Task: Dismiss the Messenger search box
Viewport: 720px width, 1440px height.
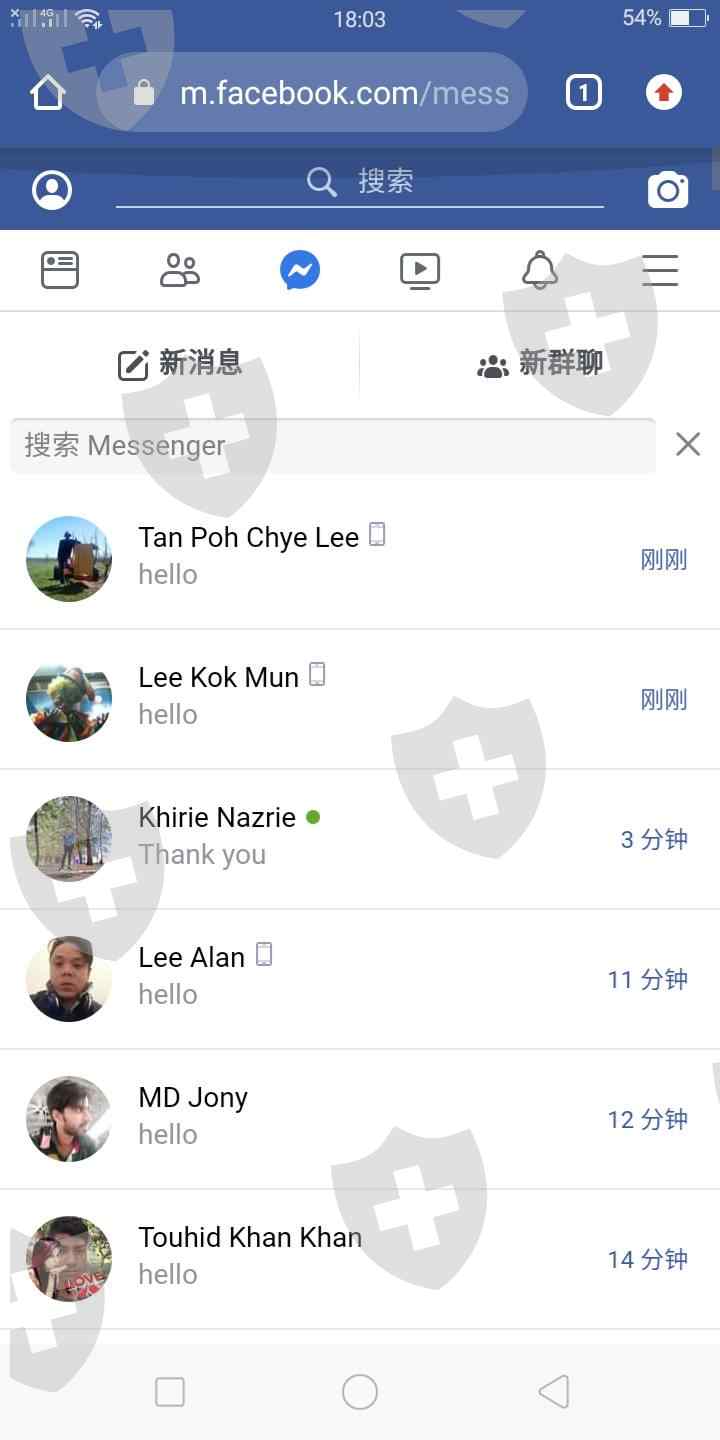Action: pos(688,444)
